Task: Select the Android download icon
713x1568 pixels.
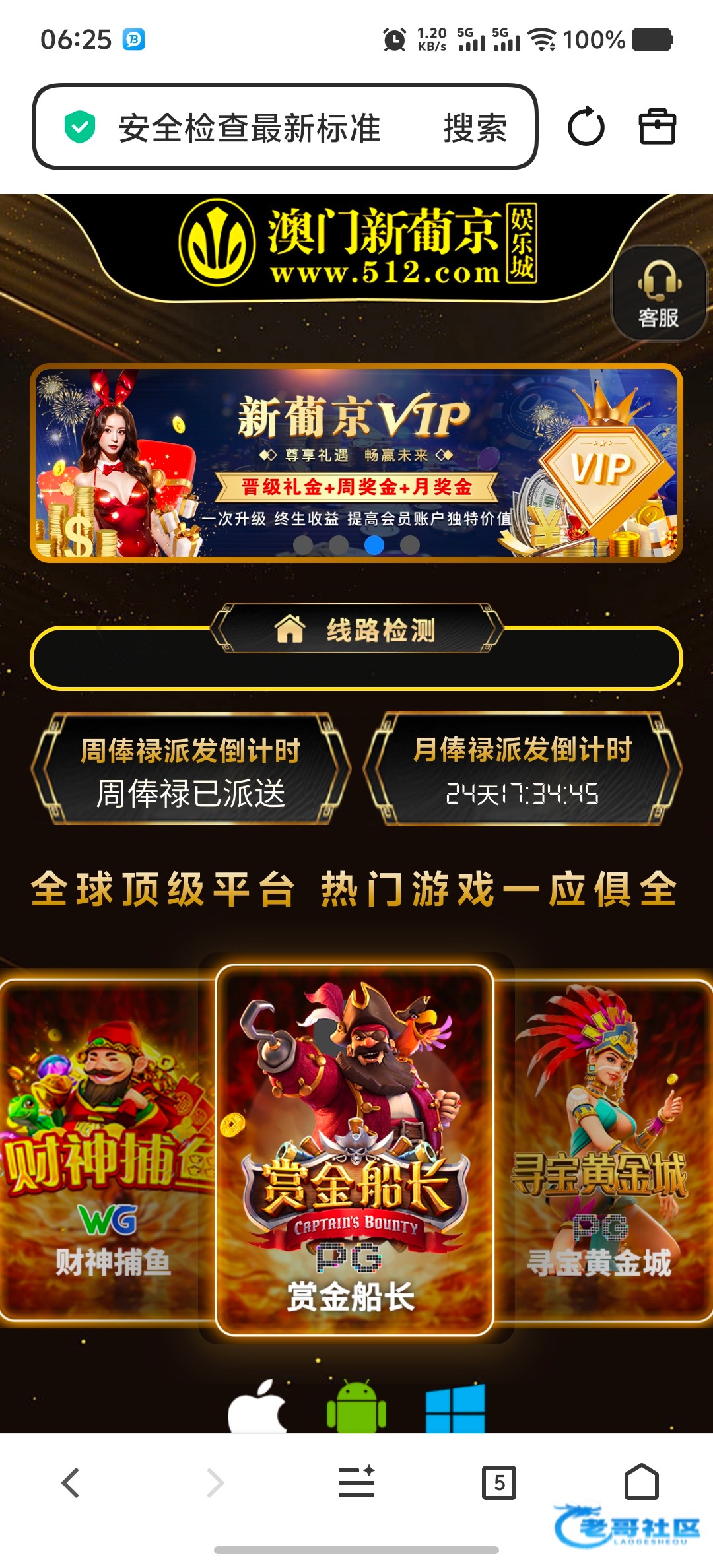Action: click(x=356, y=1407)
